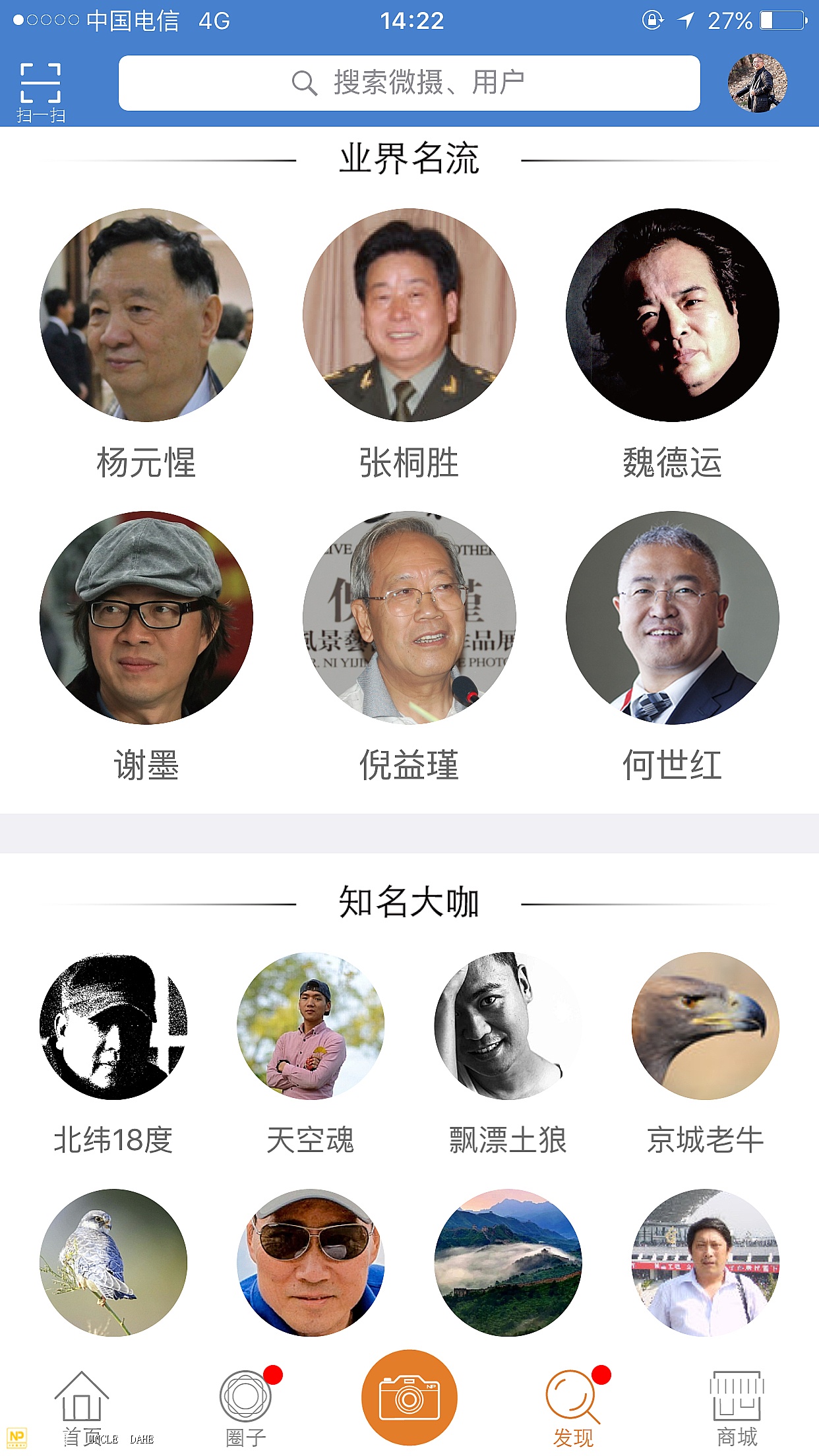Screen dimensions: 819x1456
Task: View 何世红's profile
Action: point(672,618)
